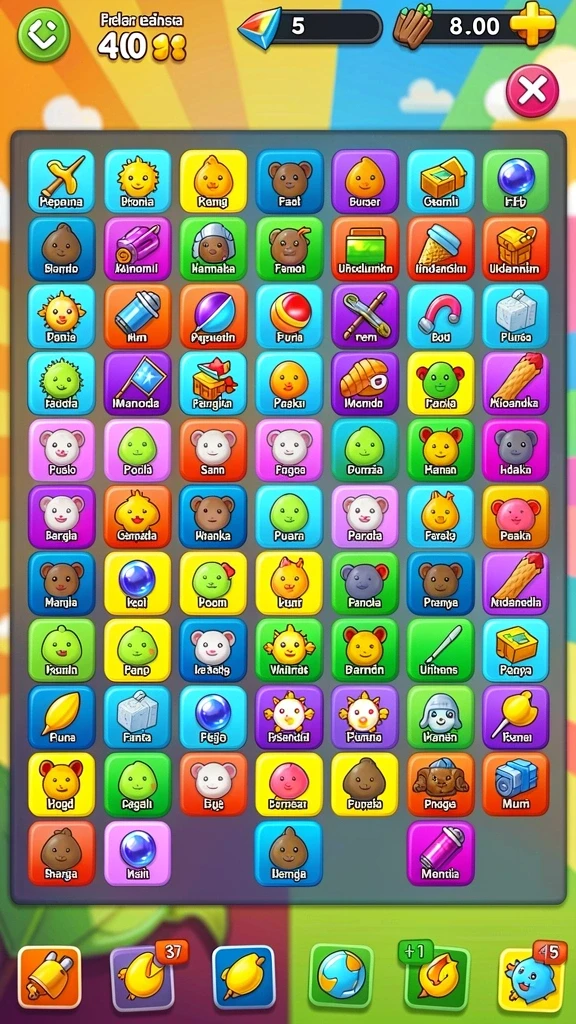
Task: Pick the blue orb tile labeled Kol
Action: [x=137, y=583]
